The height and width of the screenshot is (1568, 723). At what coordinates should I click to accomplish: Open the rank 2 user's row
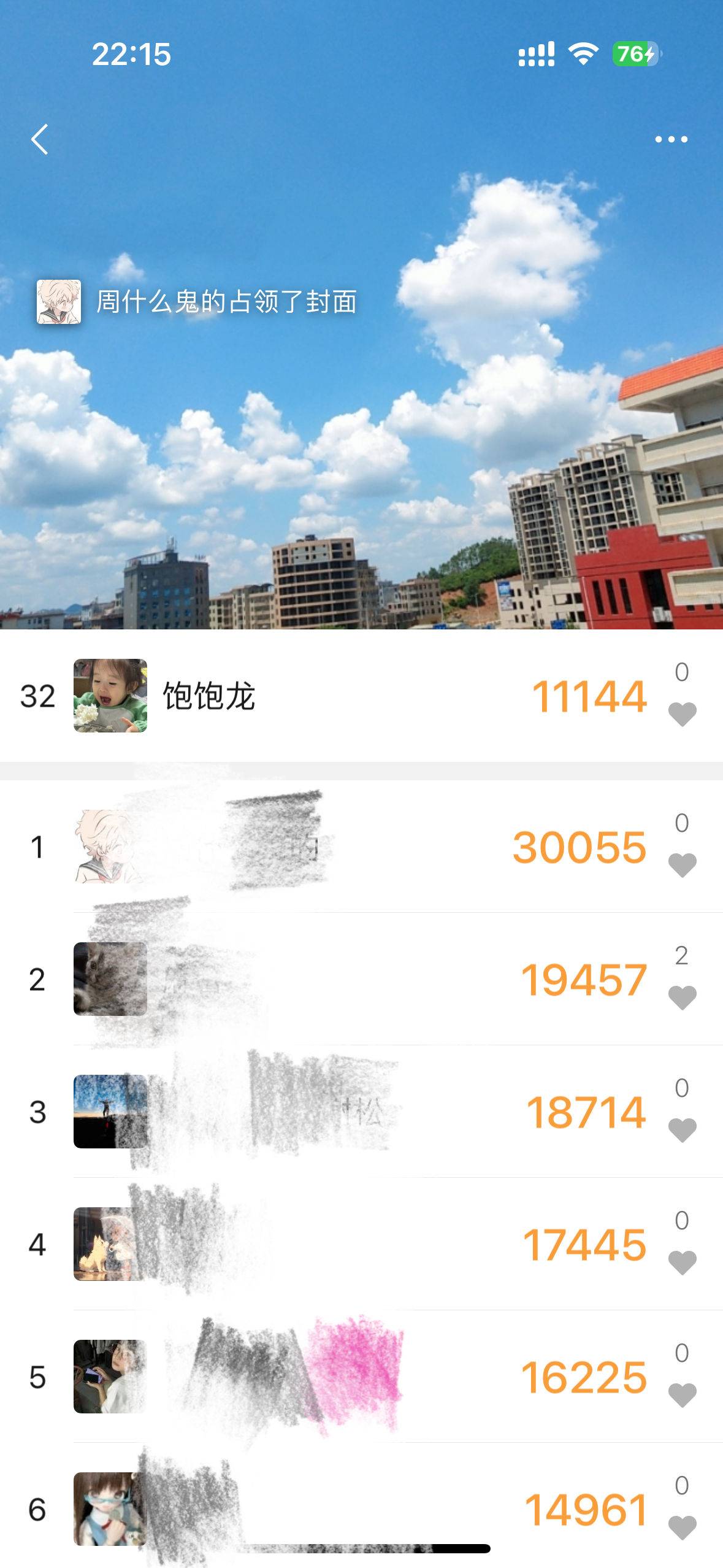361,979
